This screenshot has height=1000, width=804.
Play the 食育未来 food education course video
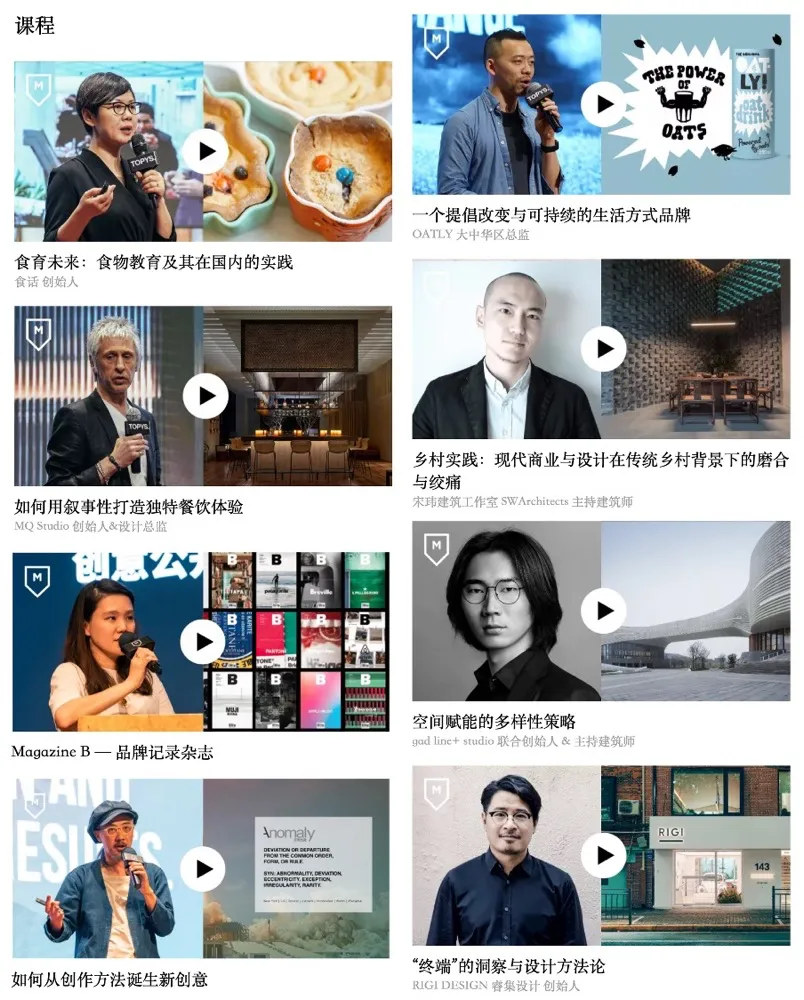pyautogui.click(x=204, y=151)
